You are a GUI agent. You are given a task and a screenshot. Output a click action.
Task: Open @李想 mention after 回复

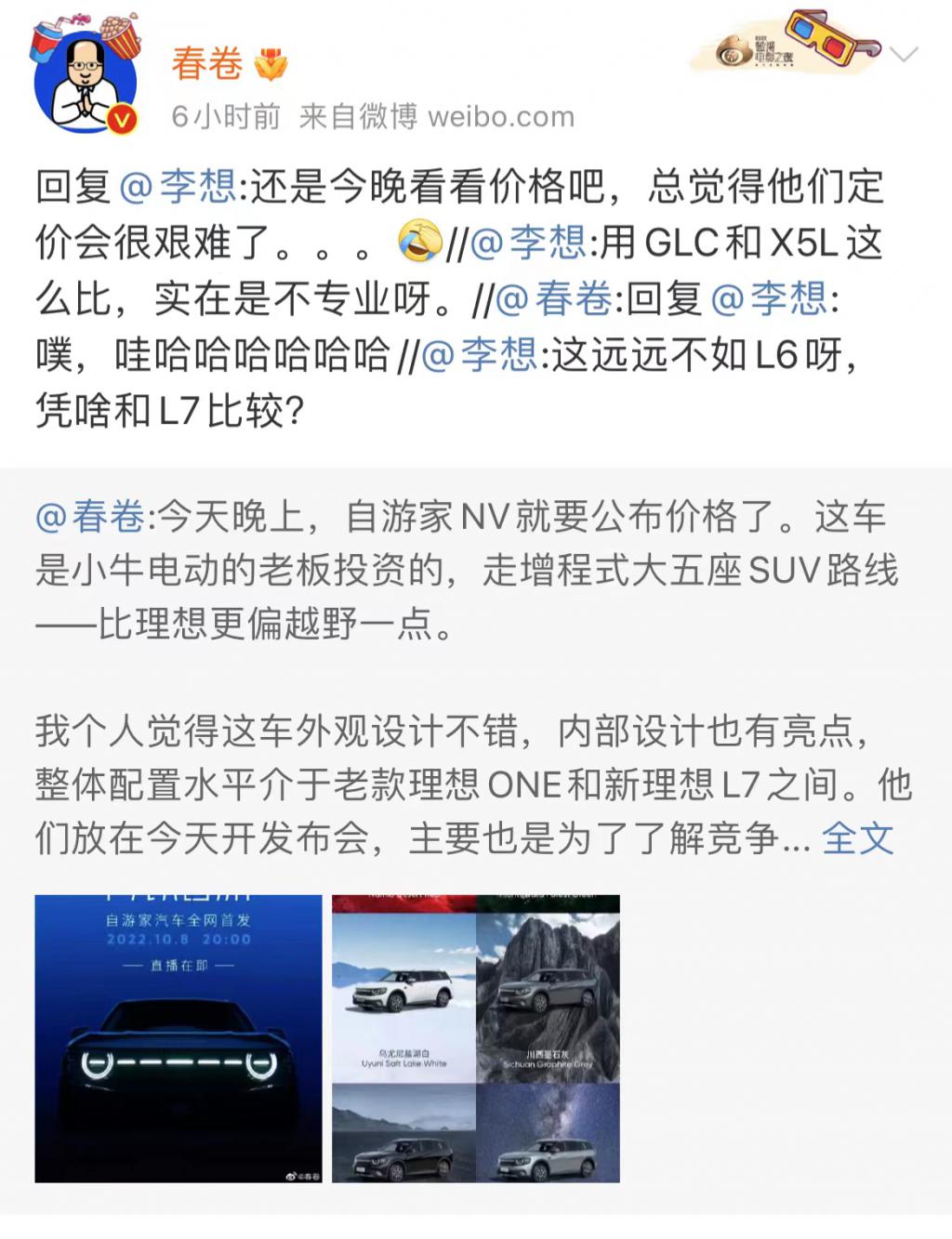pyautogui.click(x=178, y=187)
